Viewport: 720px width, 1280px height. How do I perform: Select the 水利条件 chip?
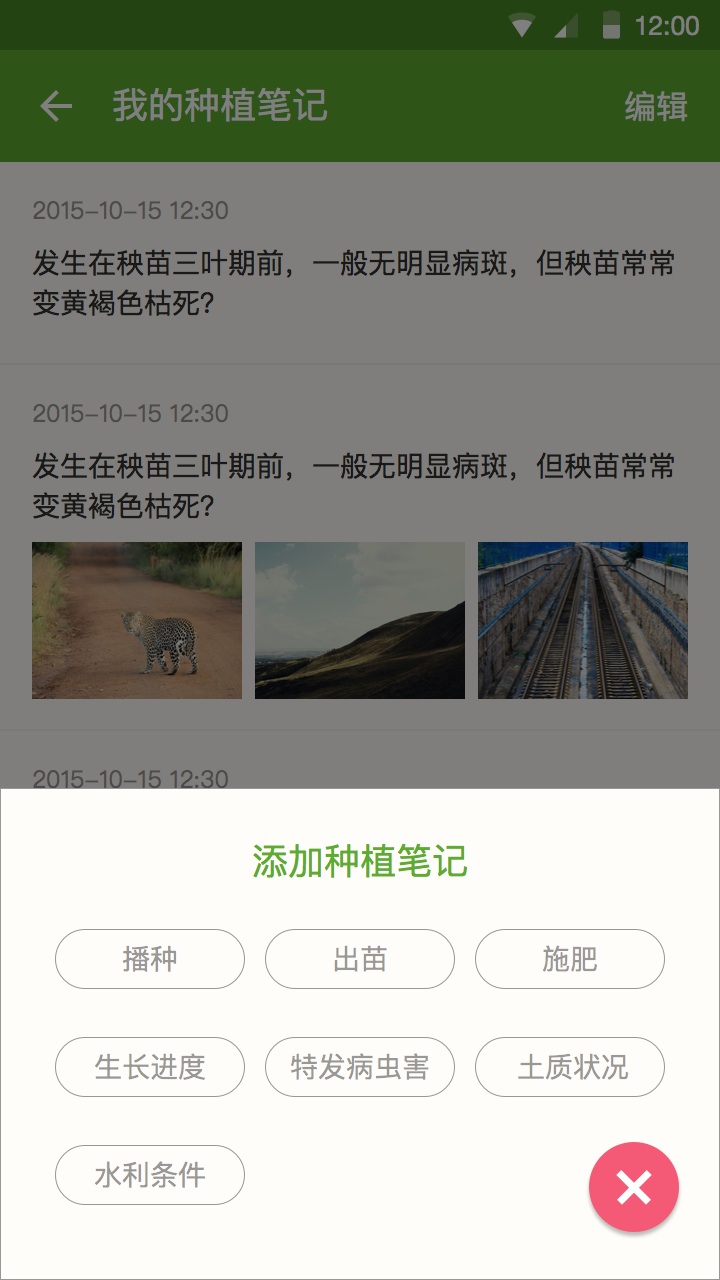click(150, 1175)
